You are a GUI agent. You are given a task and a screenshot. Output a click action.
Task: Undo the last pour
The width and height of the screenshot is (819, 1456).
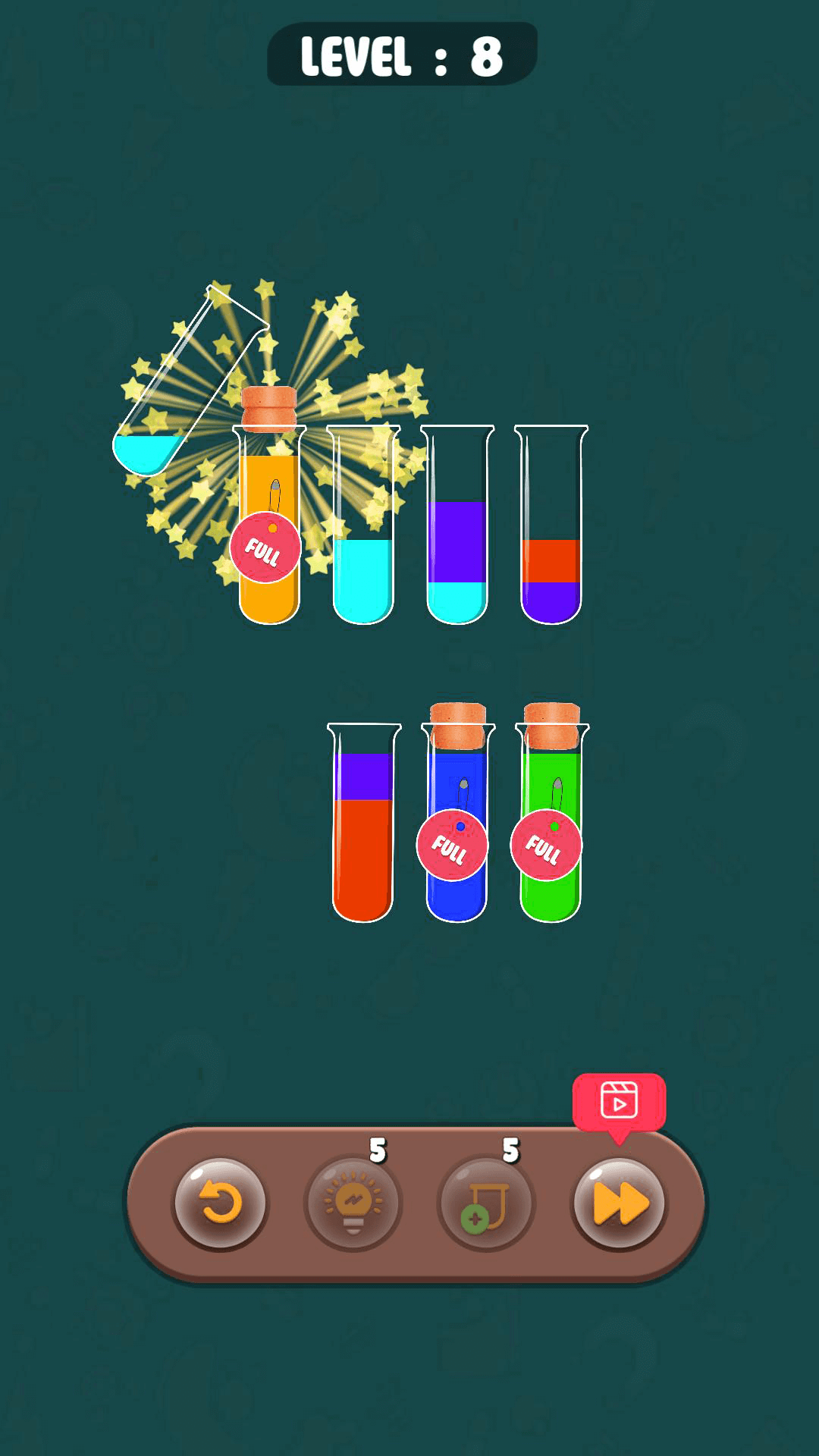(220, 1203)
